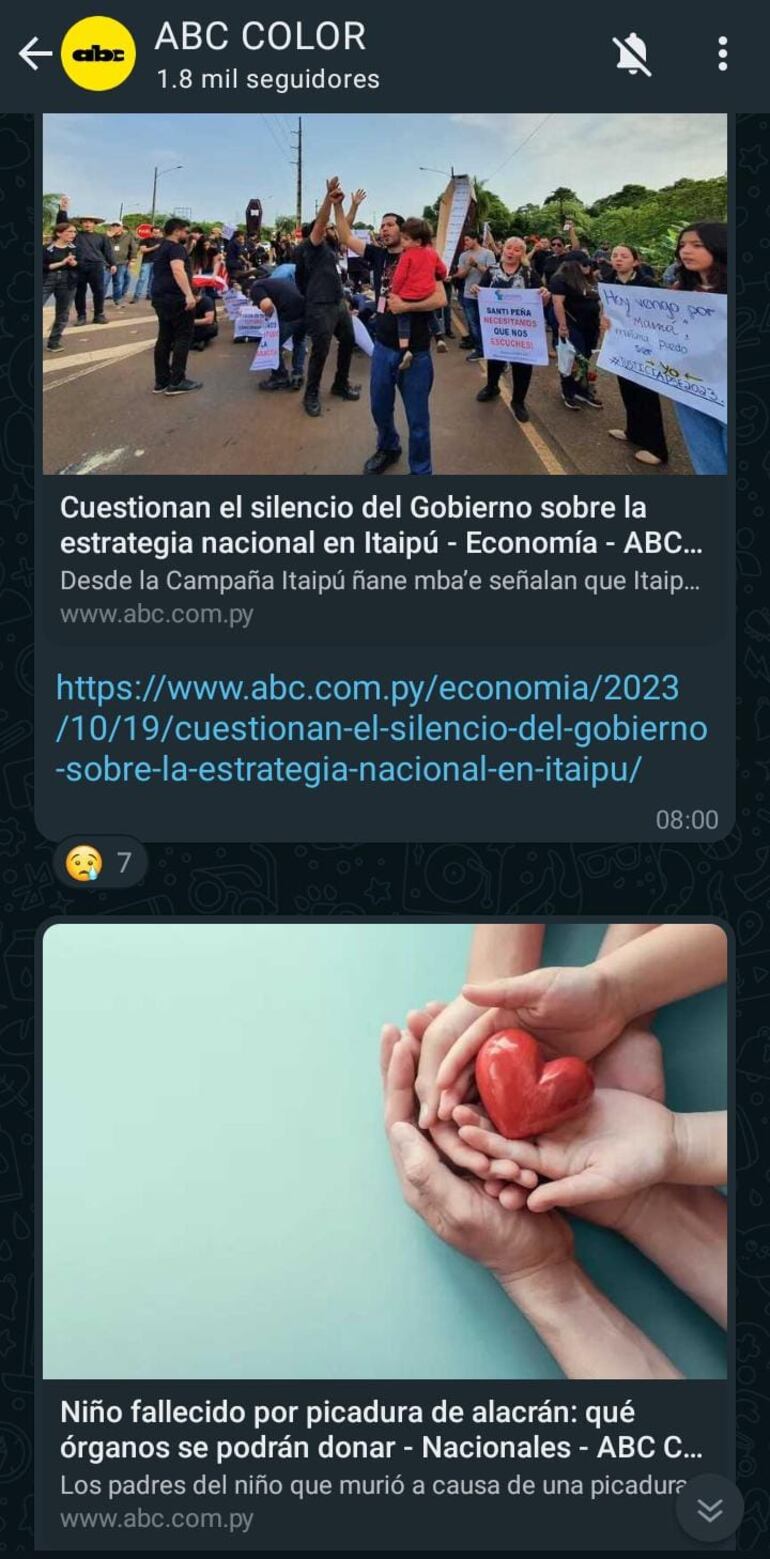770x1559 pixels.
Task: Tap the crying emoji reaction with 7
Action: tap(100, 862)
